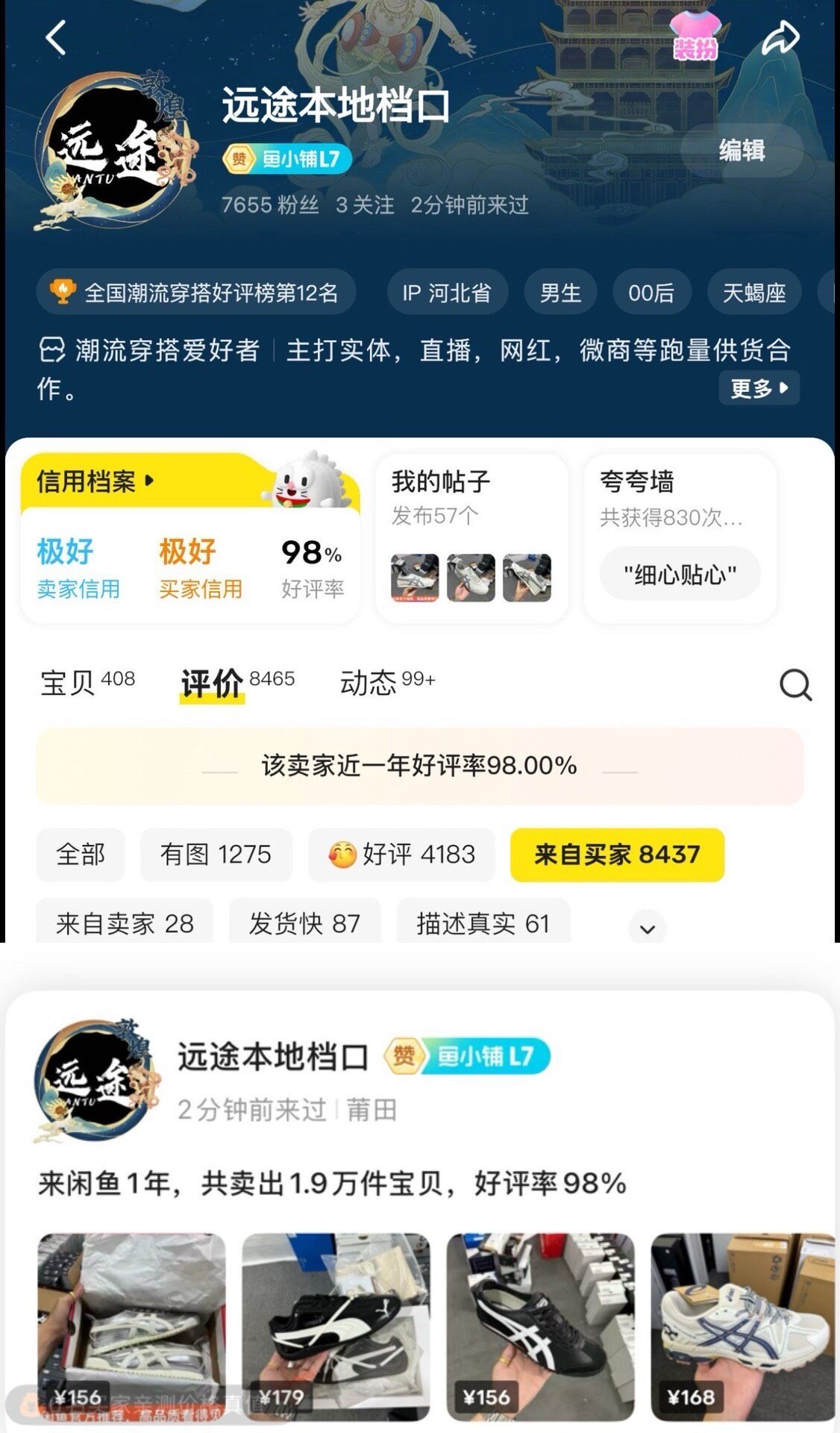This screenshot has height=1433, width=840.
Task: Expand more review filter tags
Action: click(647, 928)
